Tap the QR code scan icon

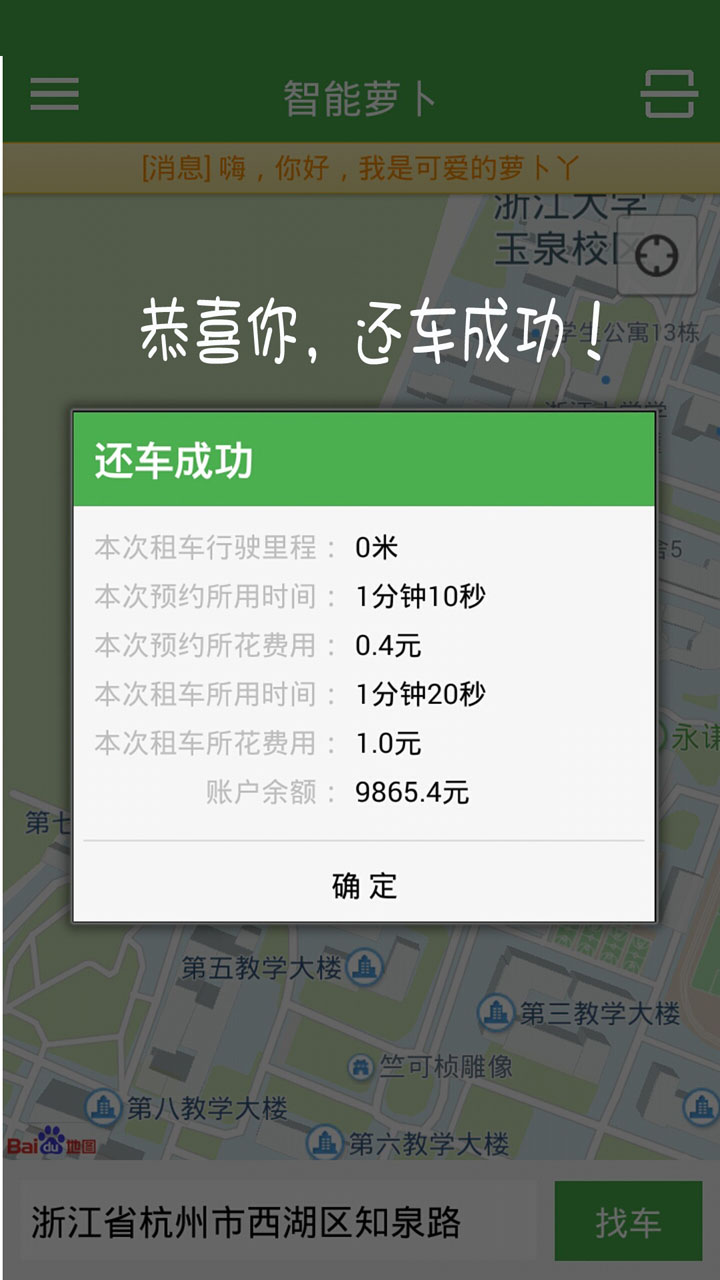pyautogui.click(x=667, y=91)
